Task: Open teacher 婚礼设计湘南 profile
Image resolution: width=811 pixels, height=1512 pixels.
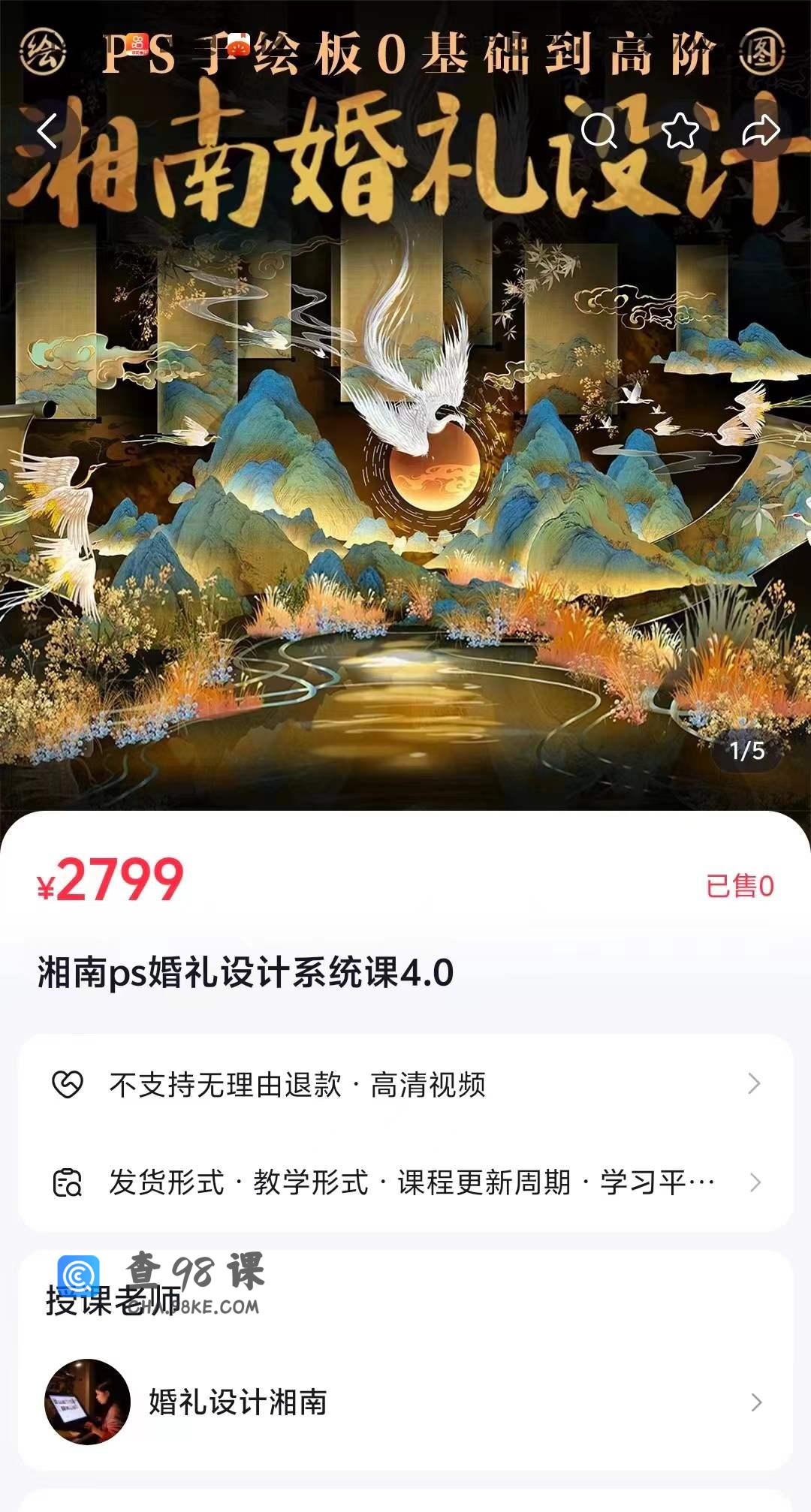Action: pyautogui.click(x=405, y=1402)
